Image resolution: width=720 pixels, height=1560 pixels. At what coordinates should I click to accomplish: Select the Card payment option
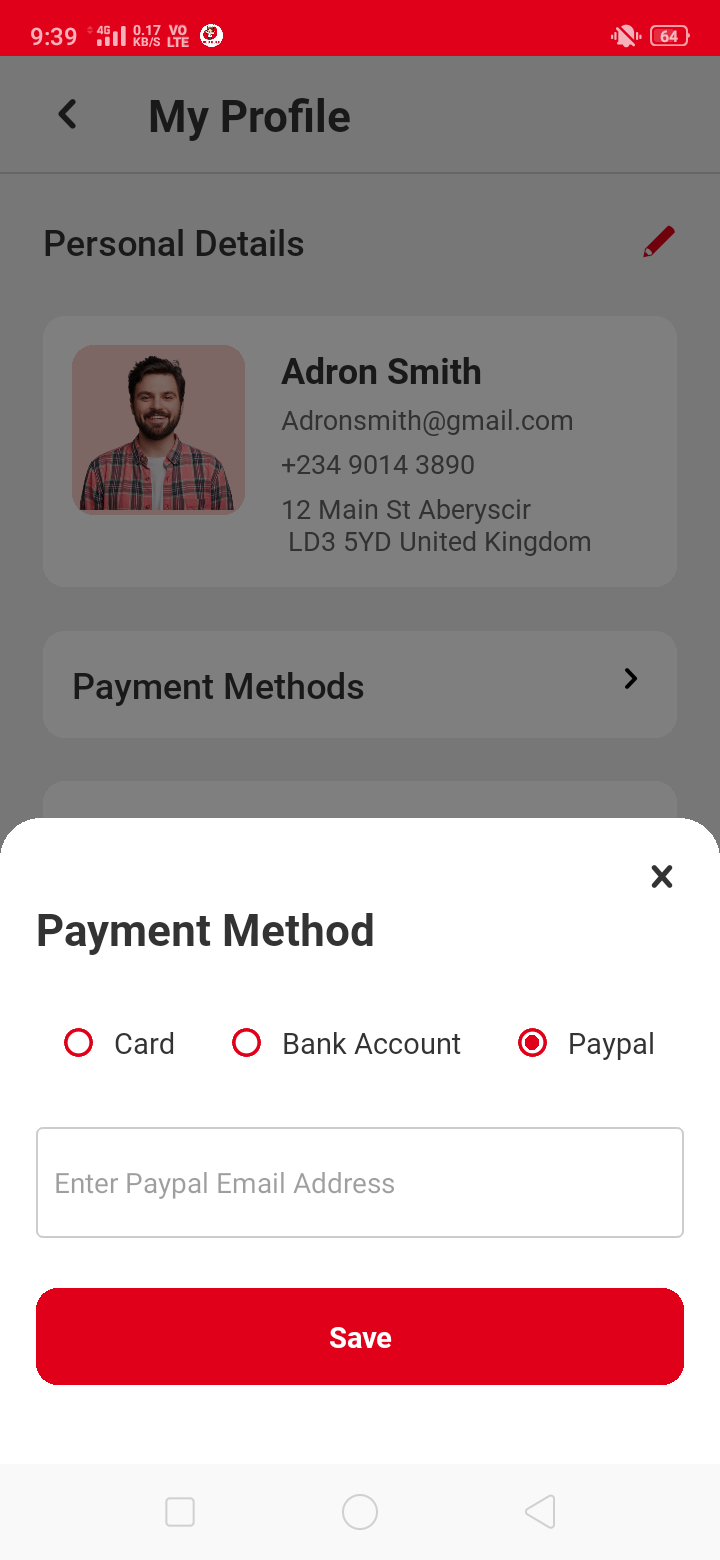pyautogui.click(x=79, y=1043)
